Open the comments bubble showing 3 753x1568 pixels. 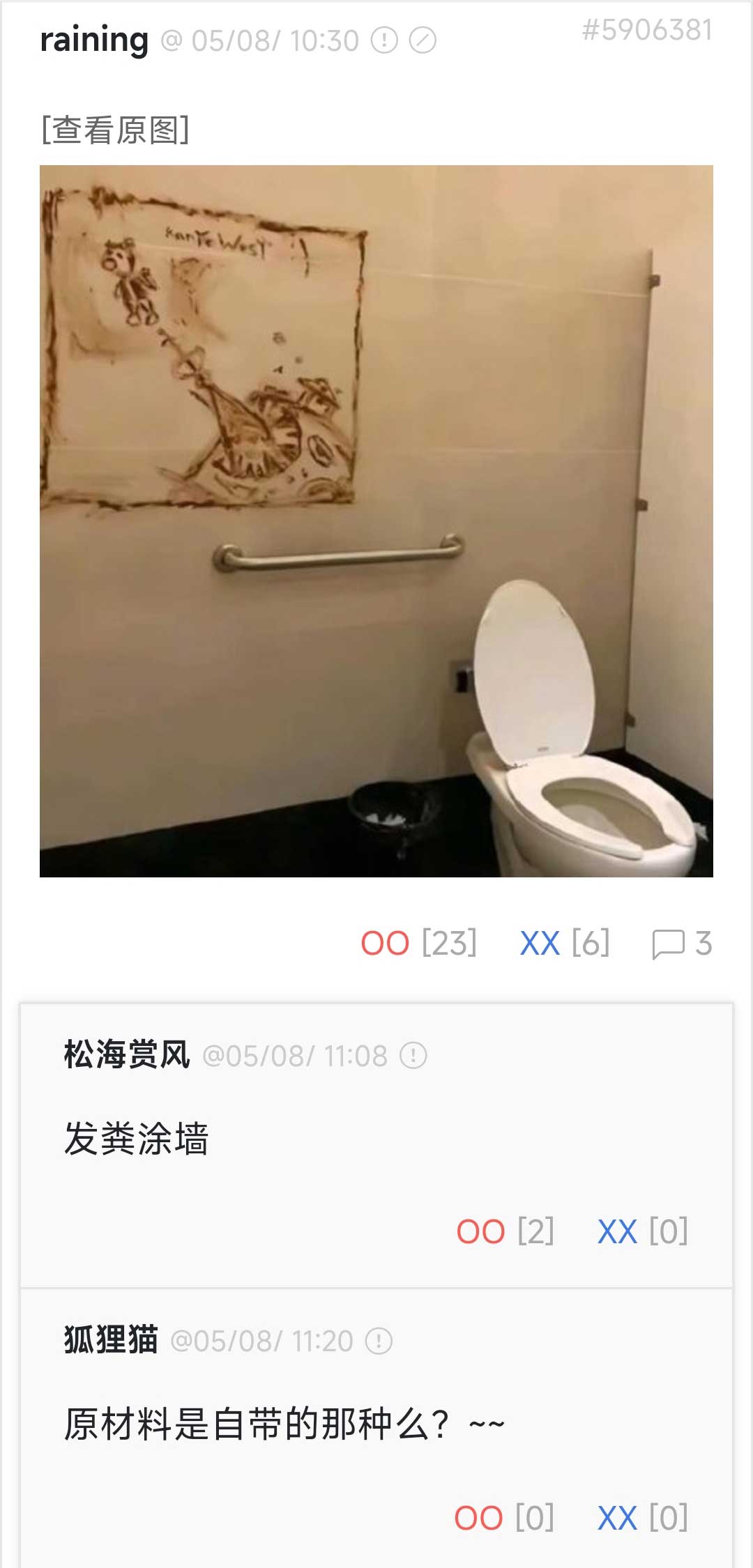coord(681,944)
